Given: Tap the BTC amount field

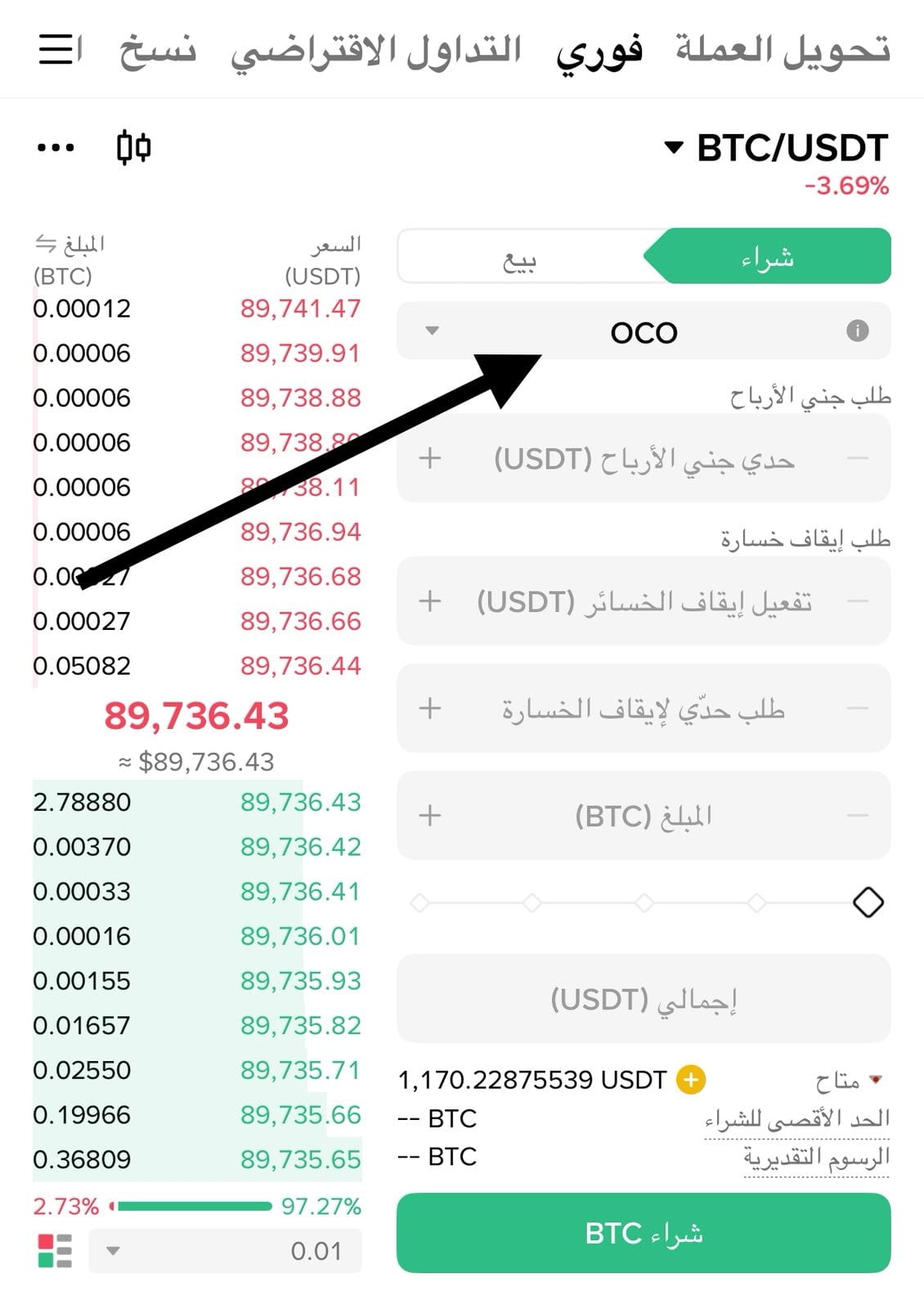Looking at the screenshot, I should pyautogui.click(x=644, y=816).
